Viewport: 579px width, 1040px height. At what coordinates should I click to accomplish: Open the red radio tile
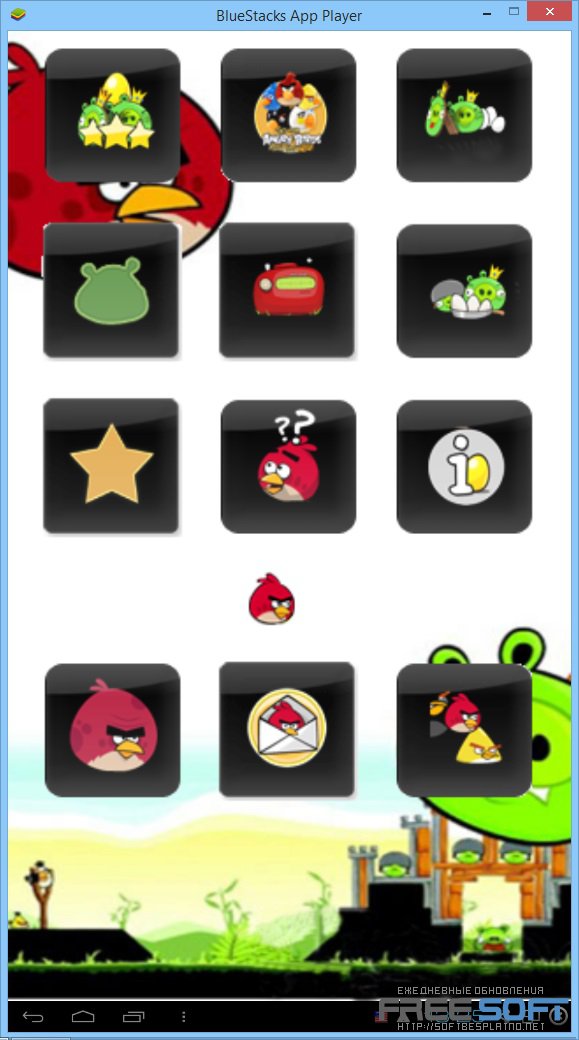point(287,291)
